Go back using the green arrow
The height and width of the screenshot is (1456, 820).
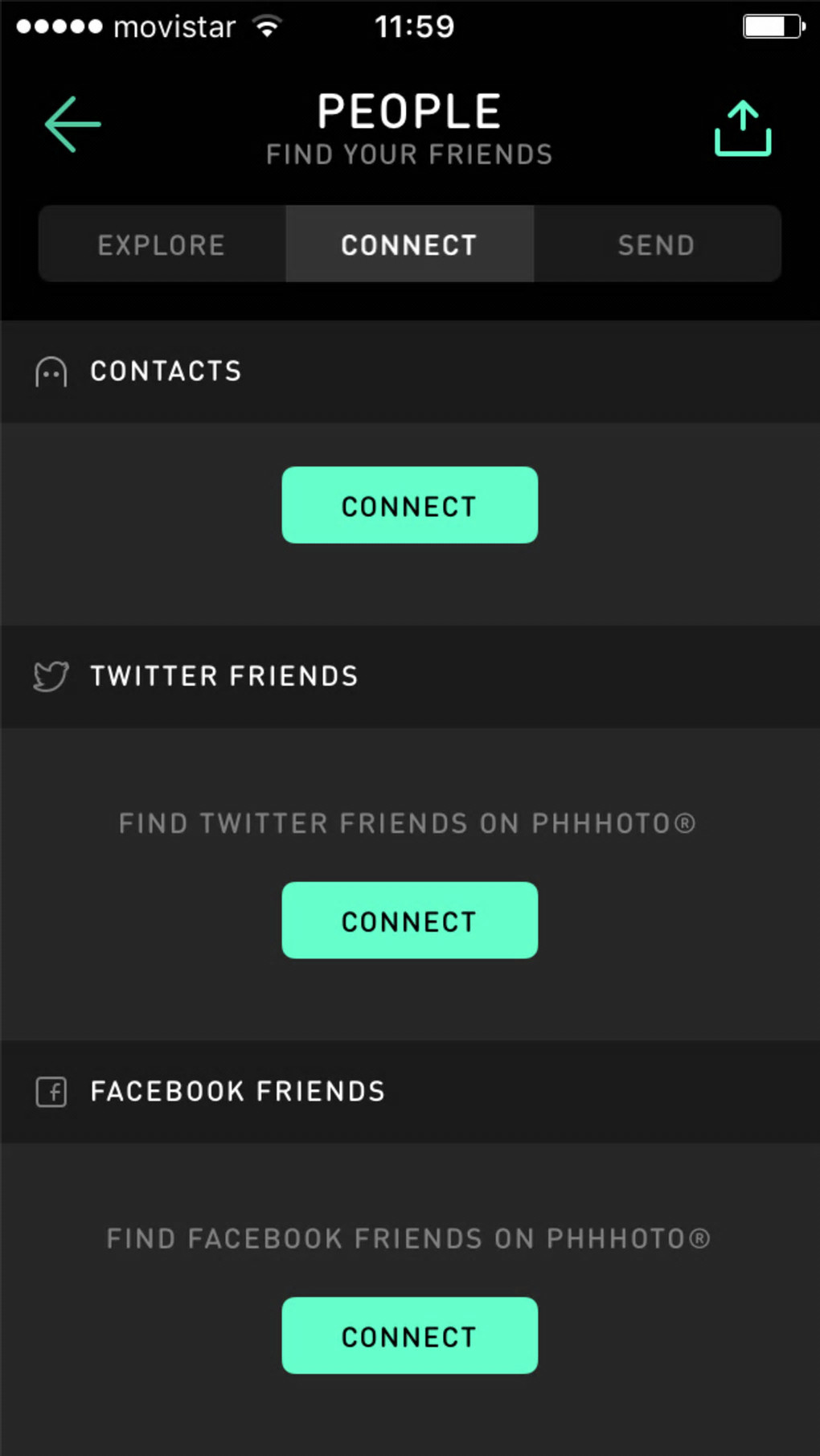(72, 125)
